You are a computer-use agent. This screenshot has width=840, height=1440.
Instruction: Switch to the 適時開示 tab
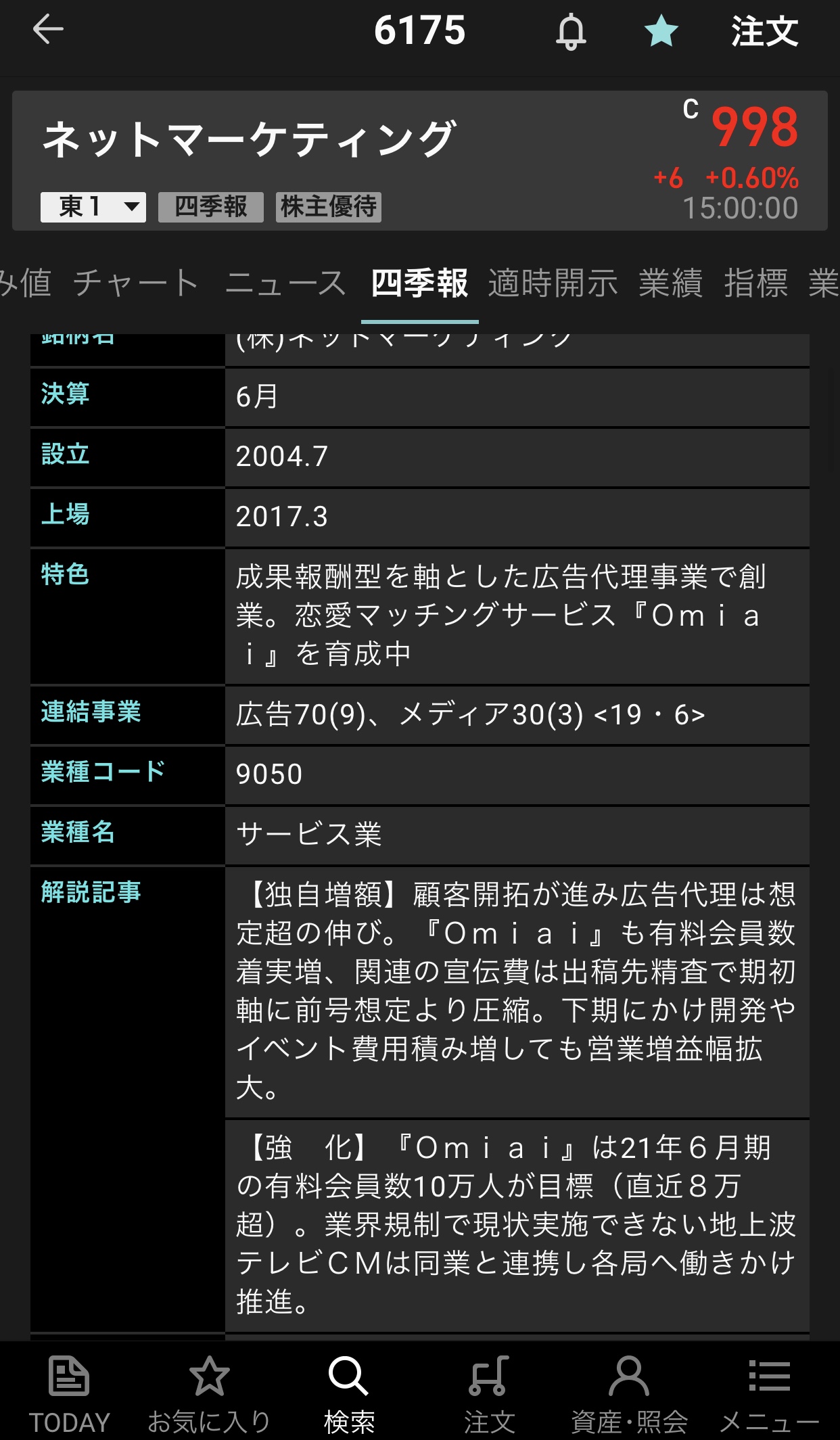tap(553, 283)
